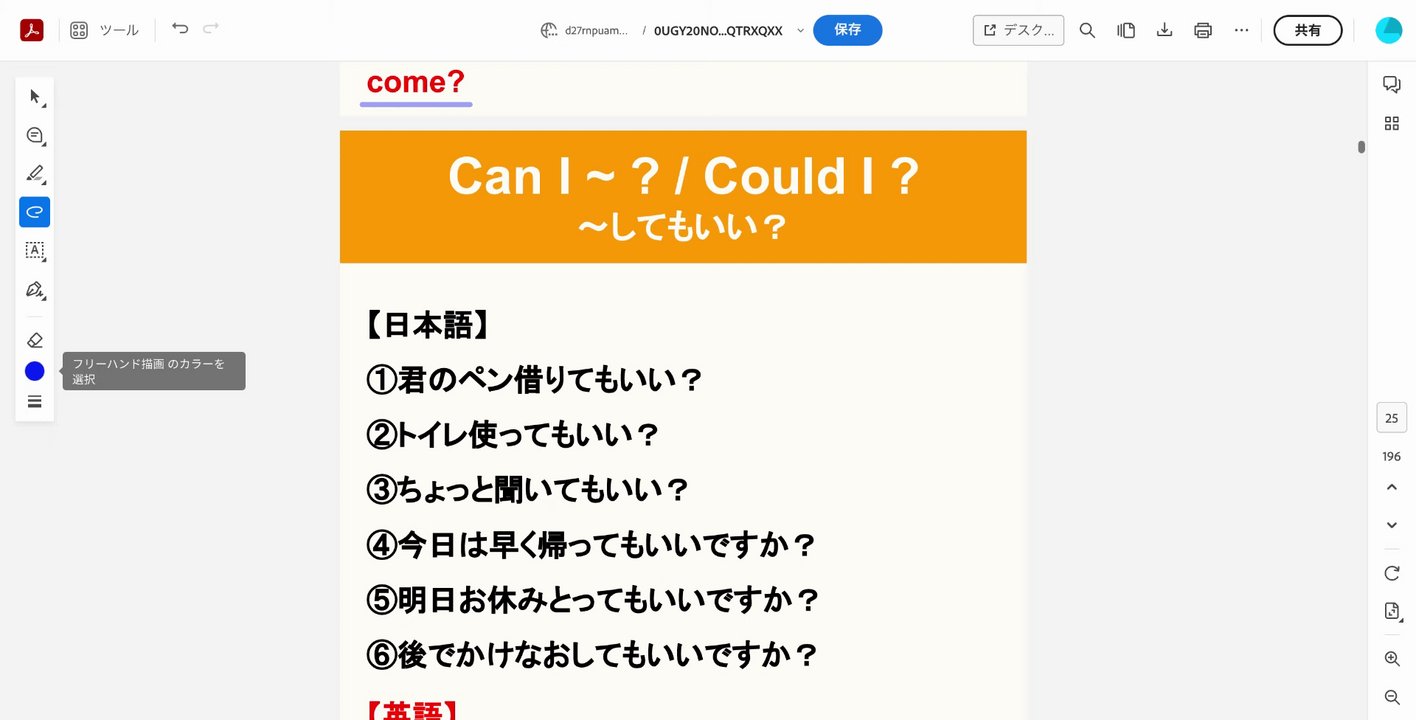This screenshot has height=720, width=1416.
Task: Print the document
Action: (1203, 30)
